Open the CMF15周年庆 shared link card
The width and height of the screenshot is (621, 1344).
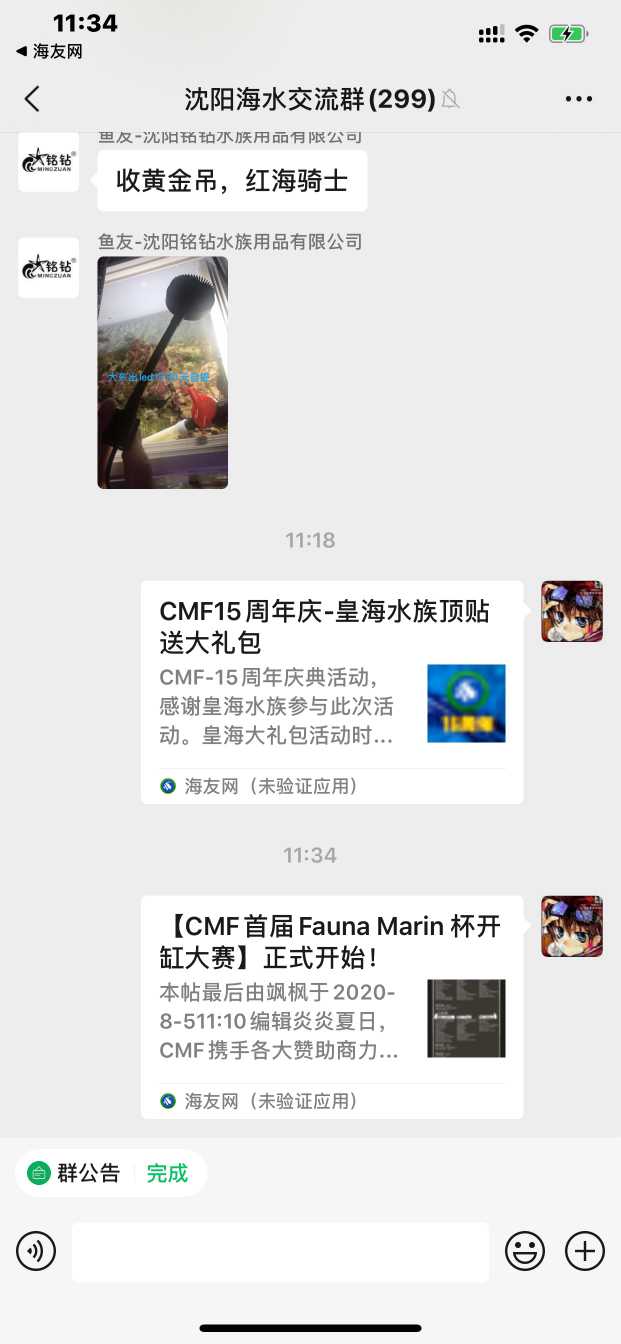331,692
